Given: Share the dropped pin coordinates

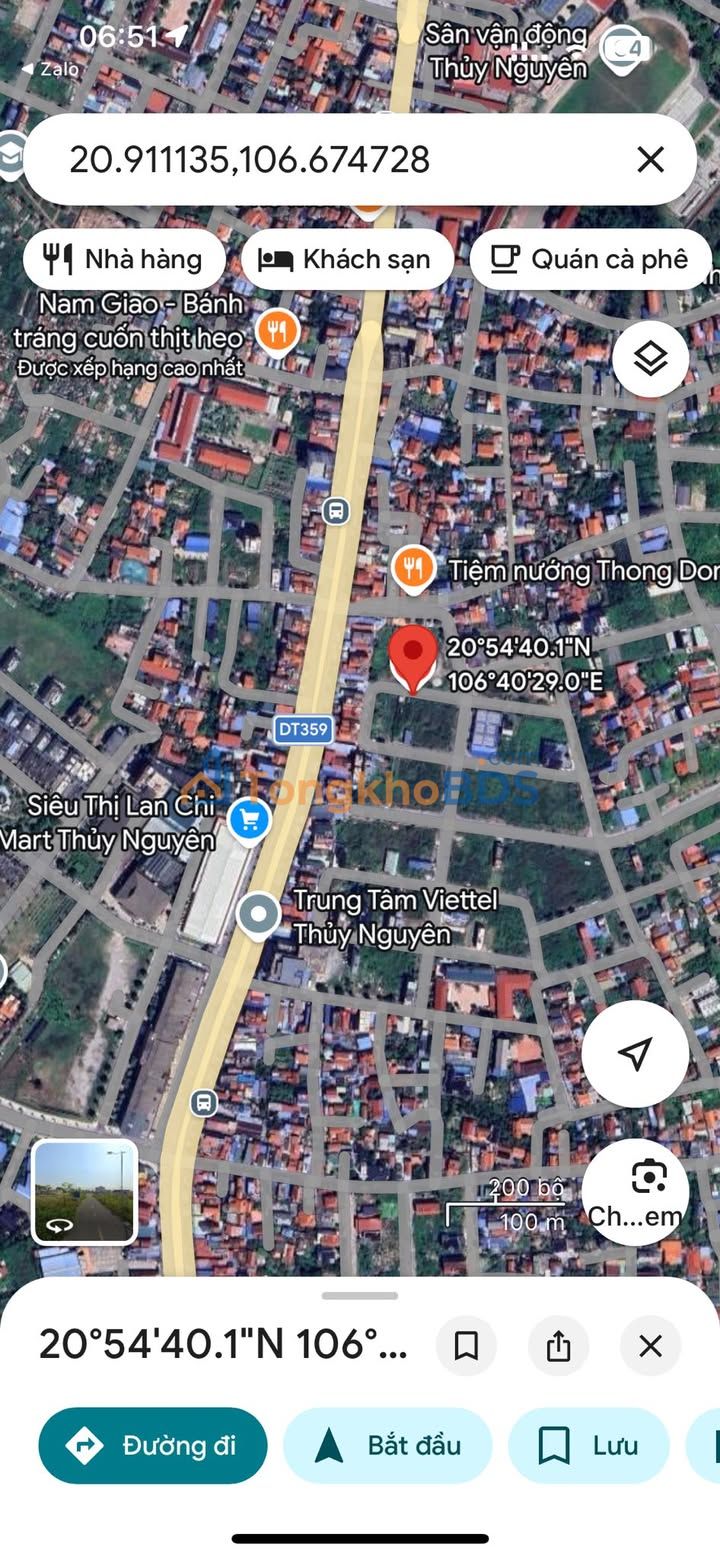Looking at the screenshot, I should tap(558, 1346).
